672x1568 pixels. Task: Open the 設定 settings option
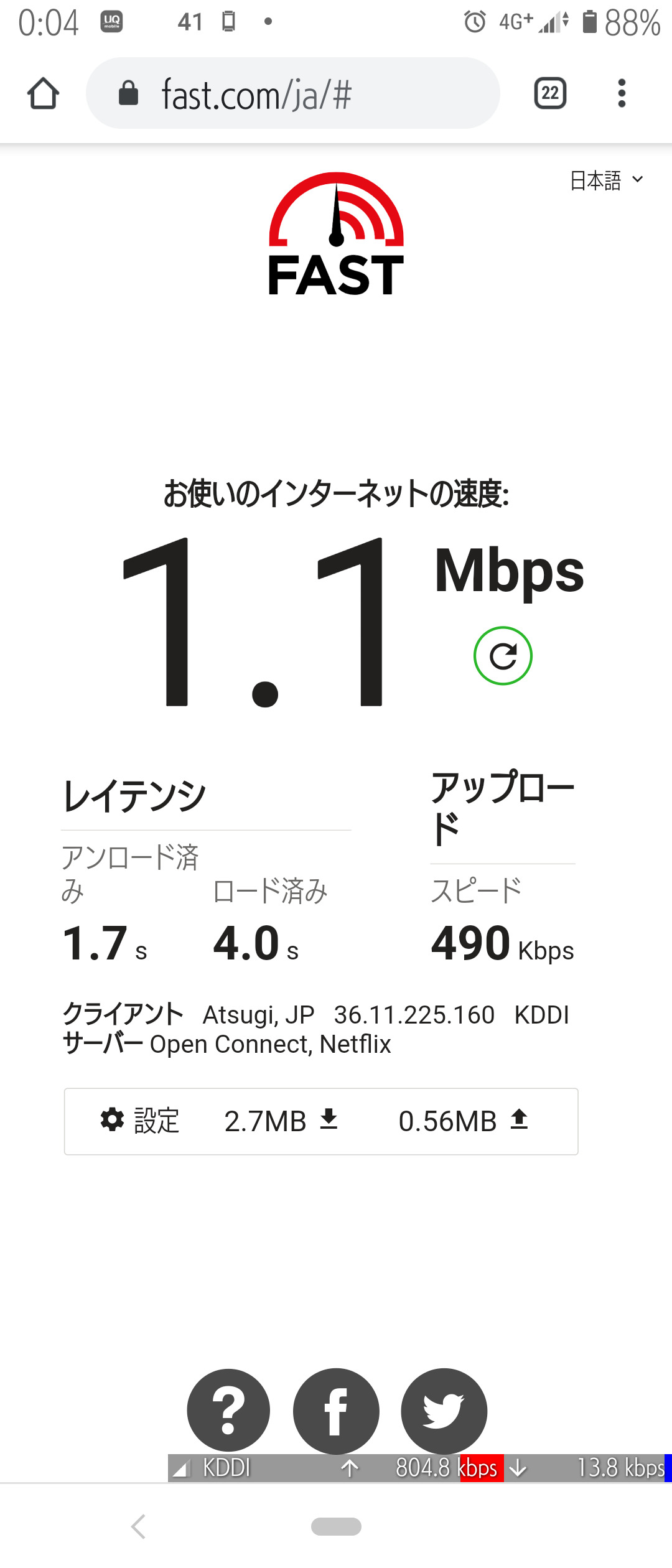click(140, 1121)
